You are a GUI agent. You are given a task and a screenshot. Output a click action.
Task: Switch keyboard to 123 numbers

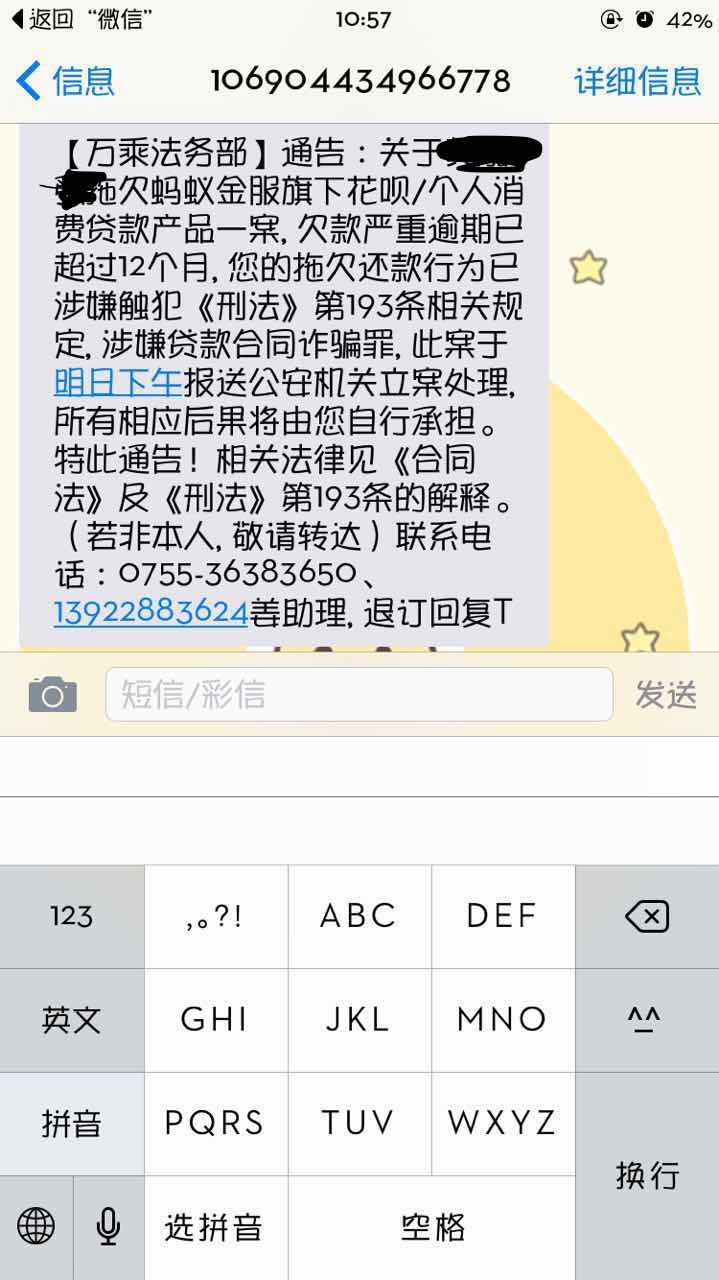[x=71, y=916]
